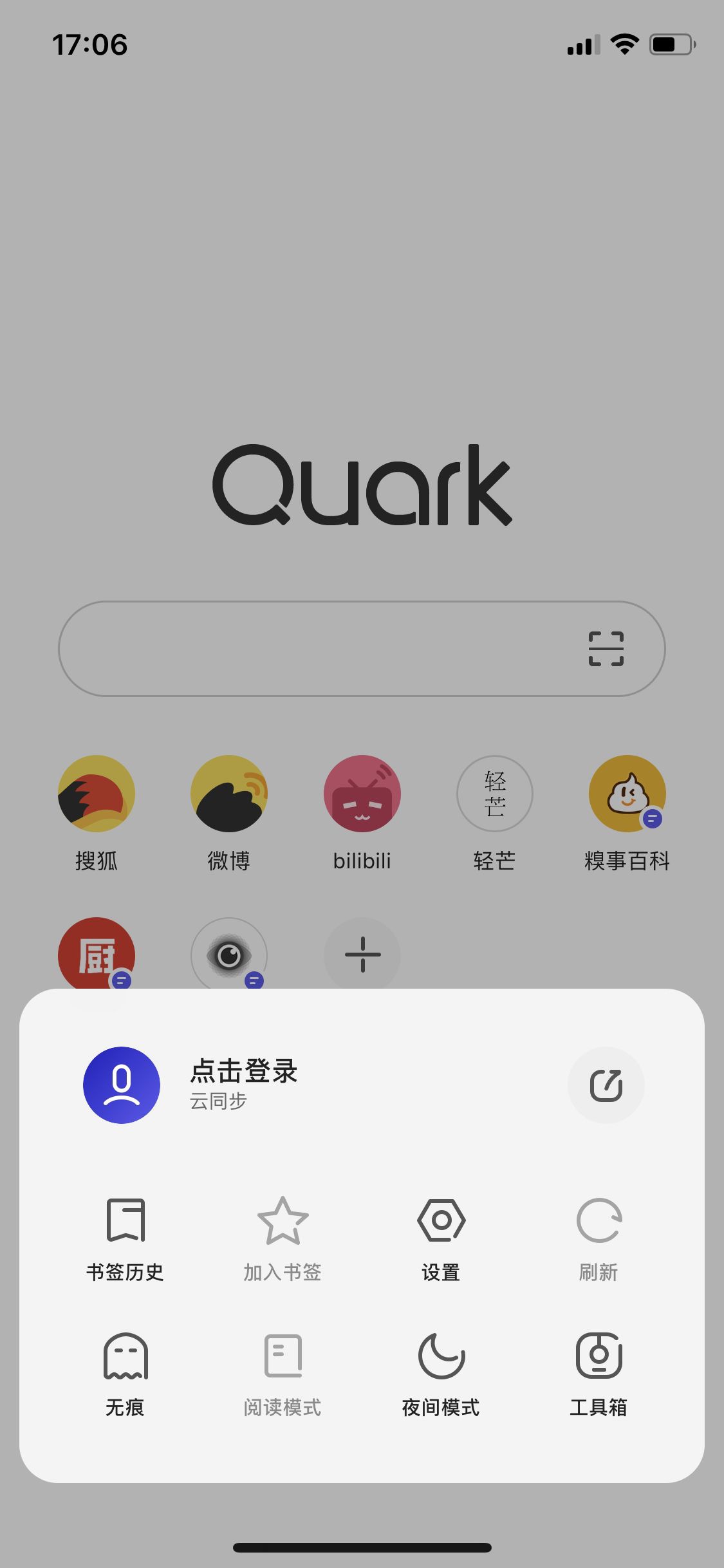724x1568 pixels.
Task: Turn on 夜间模式 night mode
Action: 441,1375
